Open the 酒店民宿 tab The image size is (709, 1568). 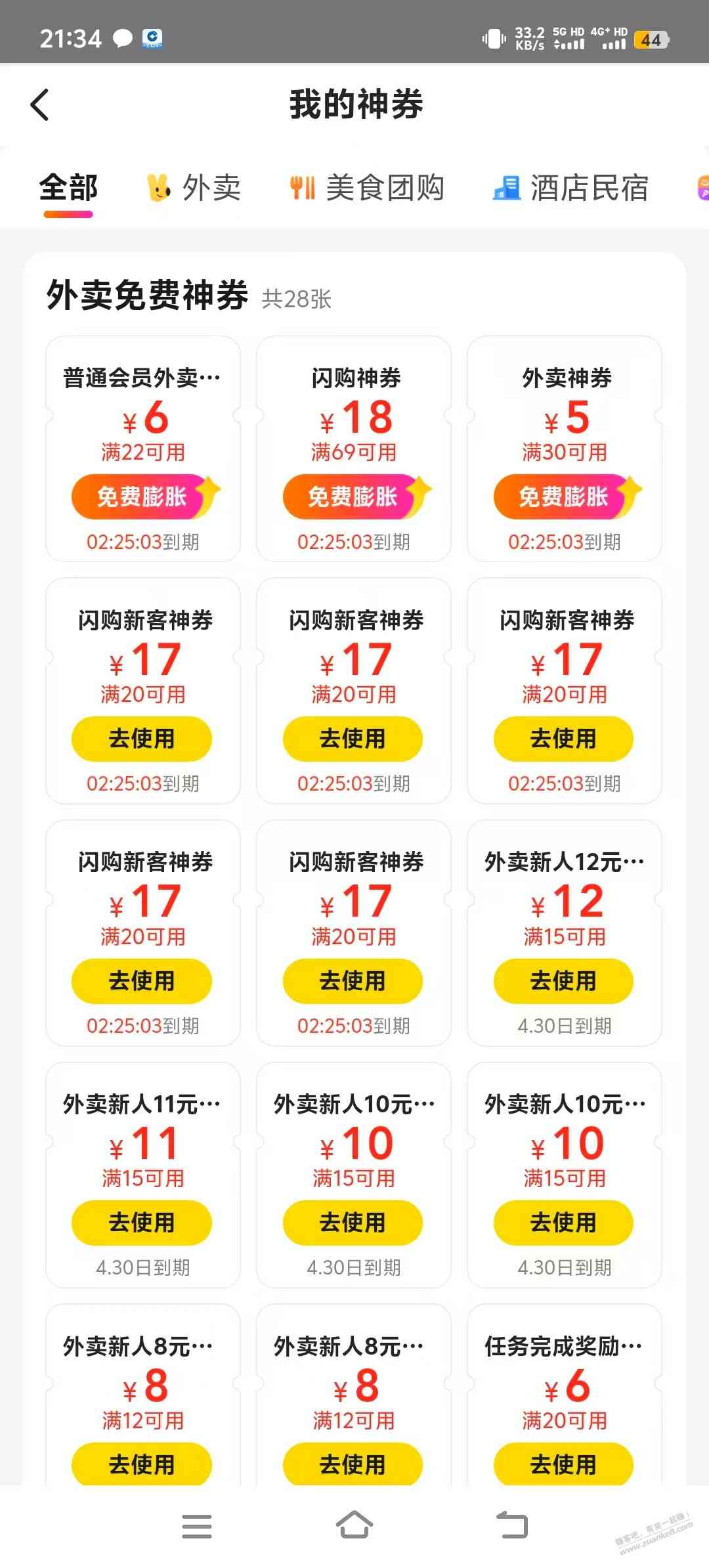[570, 188]
